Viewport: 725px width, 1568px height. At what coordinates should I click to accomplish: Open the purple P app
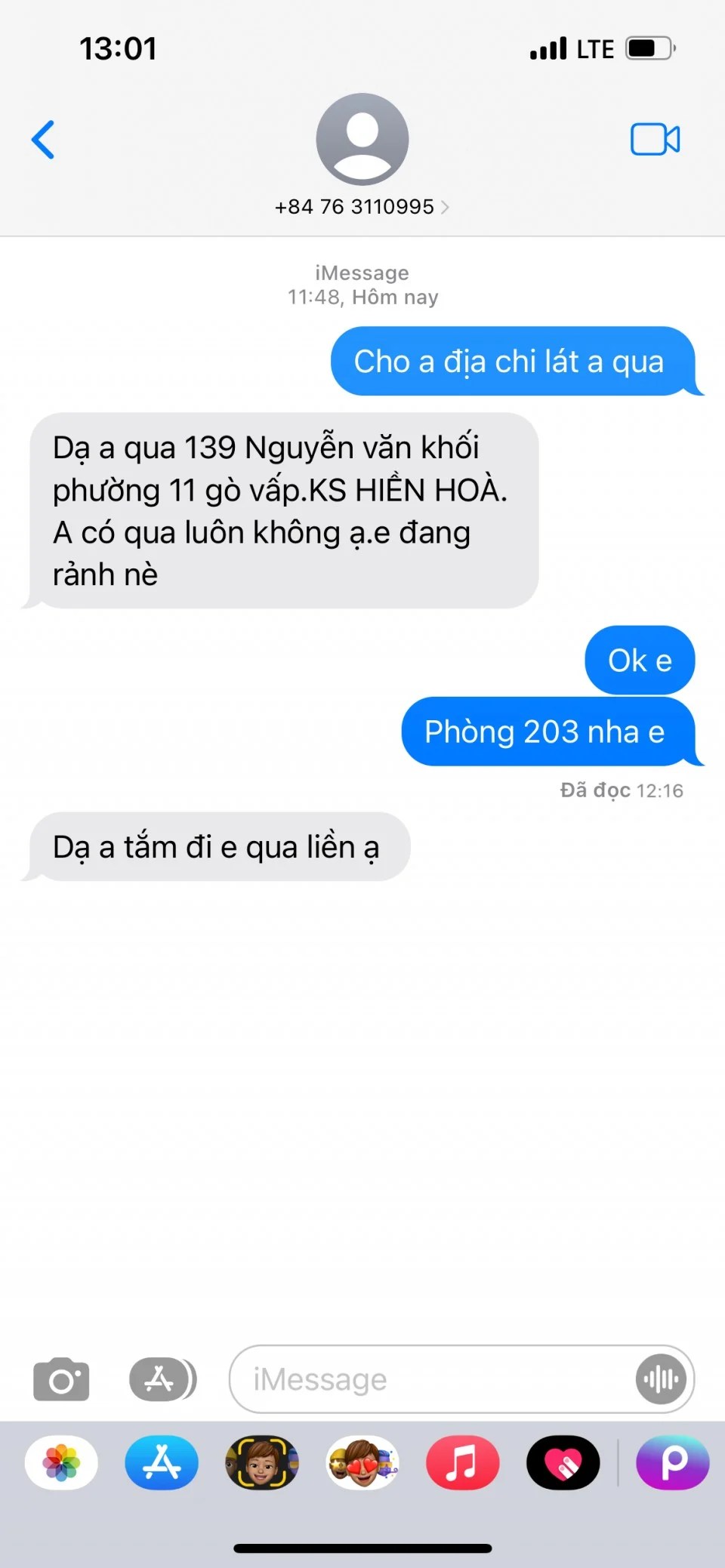click(x=673, y=1462)
